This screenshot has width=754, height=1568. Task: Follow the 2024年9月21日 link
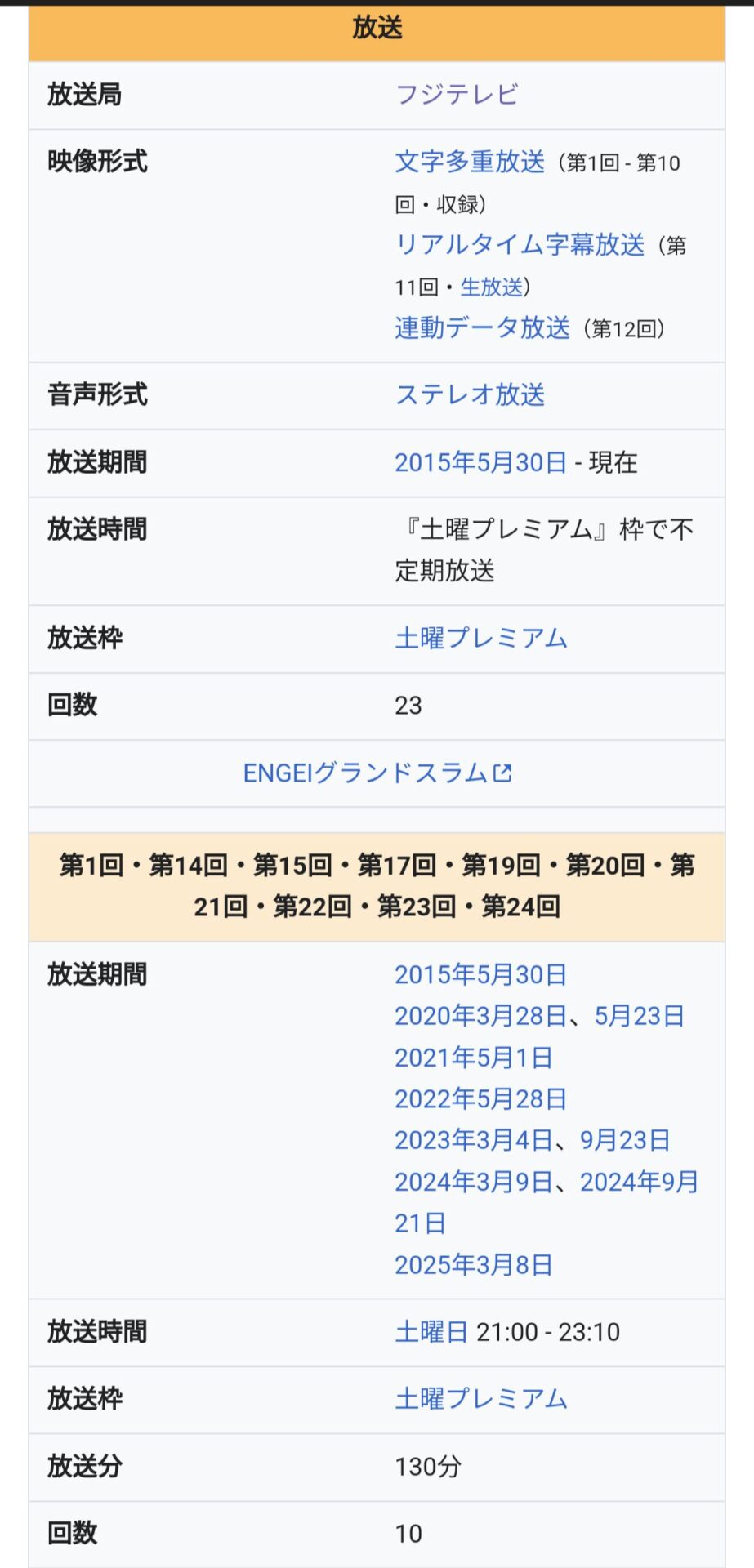click(639, 1182)
